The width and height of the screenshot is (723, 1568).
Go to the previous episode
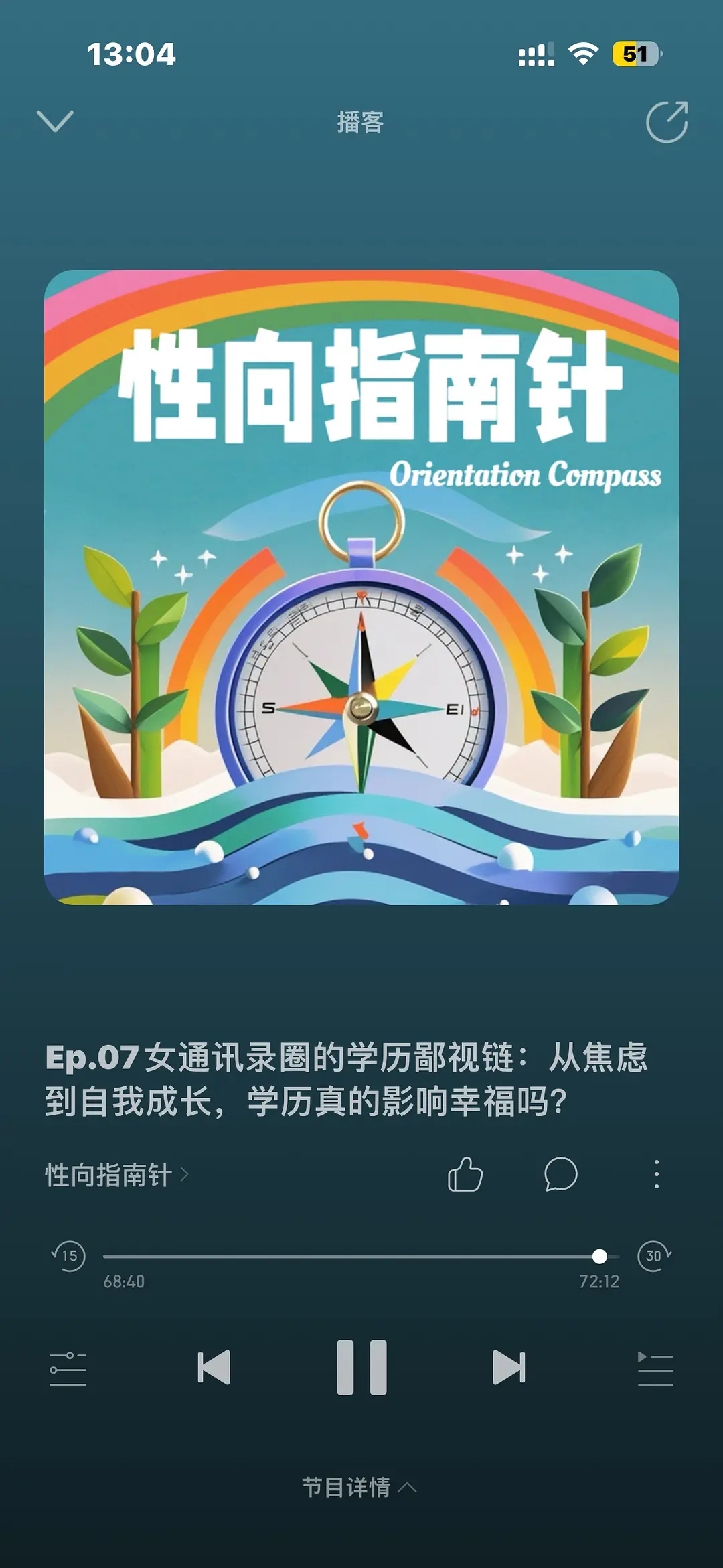pos(214,1367)
